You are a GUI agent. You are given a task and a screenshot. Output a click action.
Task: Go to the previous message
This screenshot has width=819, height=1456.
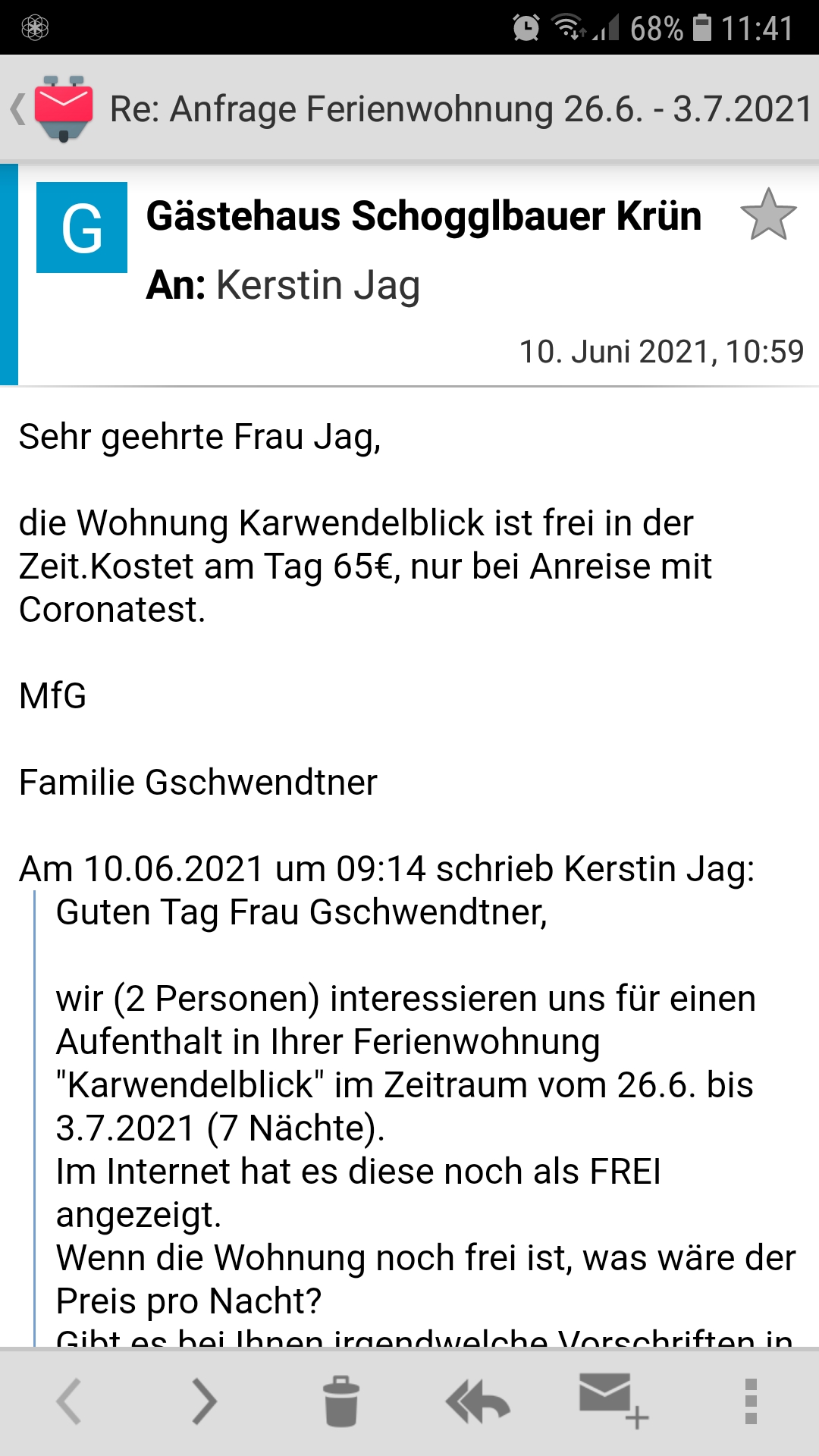click(x=69, y=1401)
